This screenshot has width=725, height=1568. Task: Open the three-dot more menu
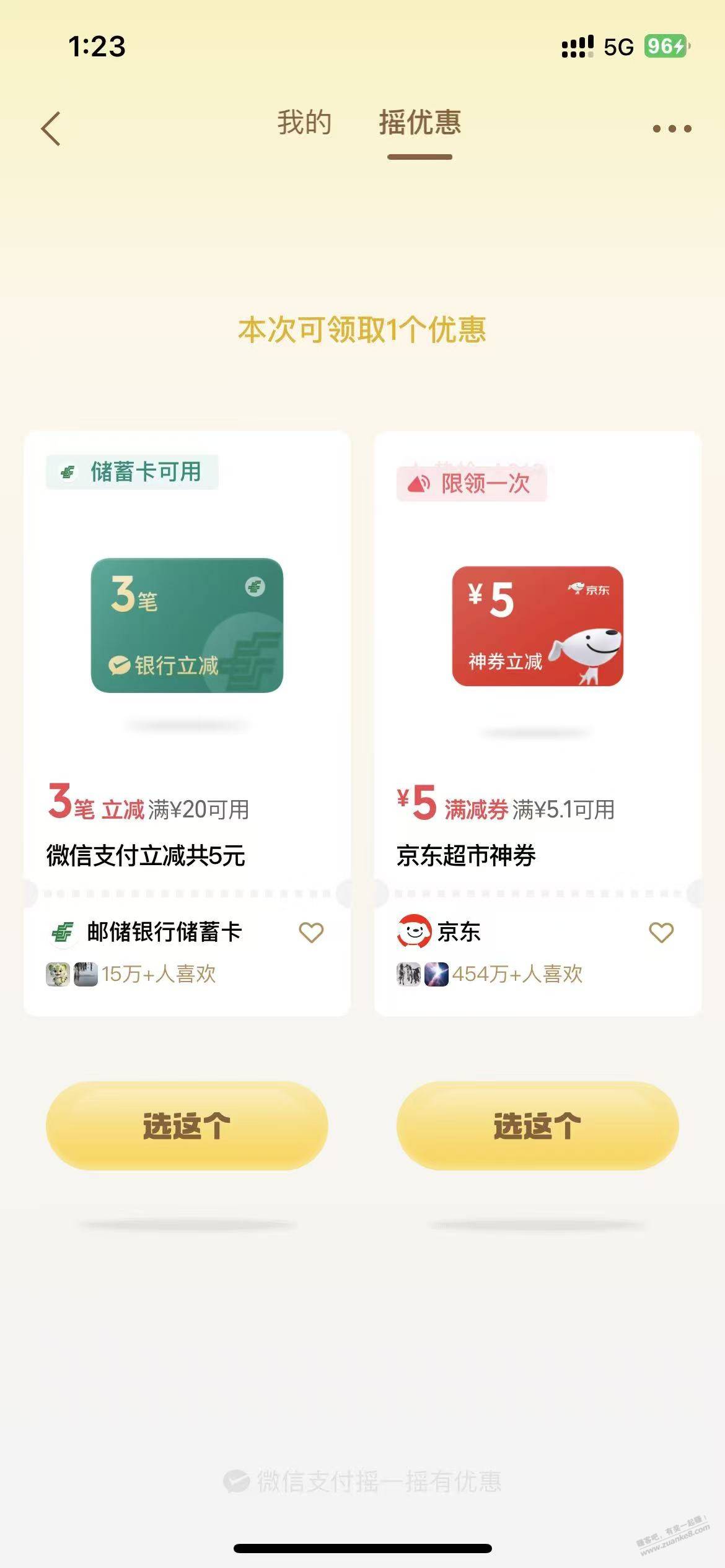pyautogui.click(x=672, y=129)
